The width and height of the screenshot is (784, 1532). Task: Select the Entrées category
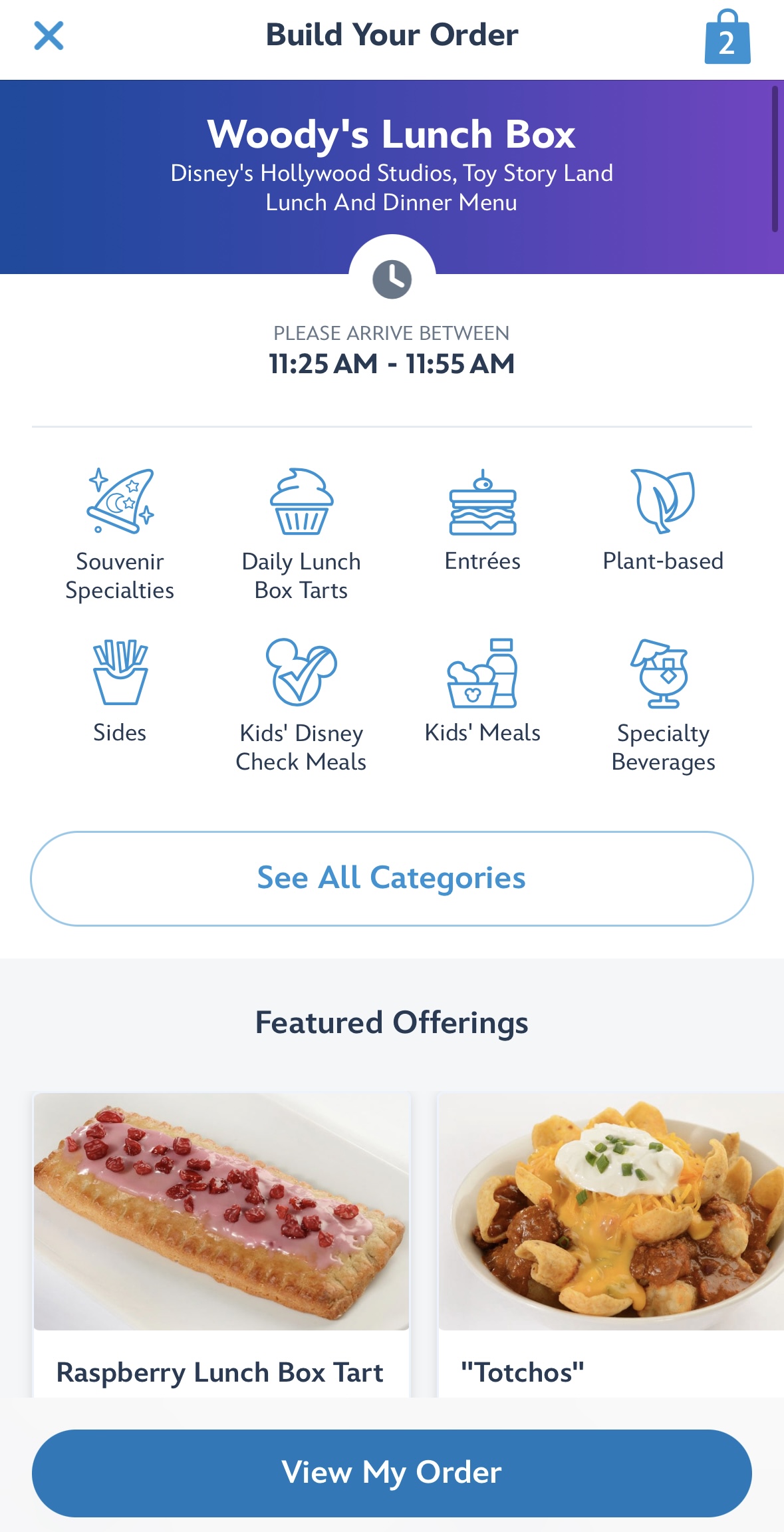click(x=483, y=520)
